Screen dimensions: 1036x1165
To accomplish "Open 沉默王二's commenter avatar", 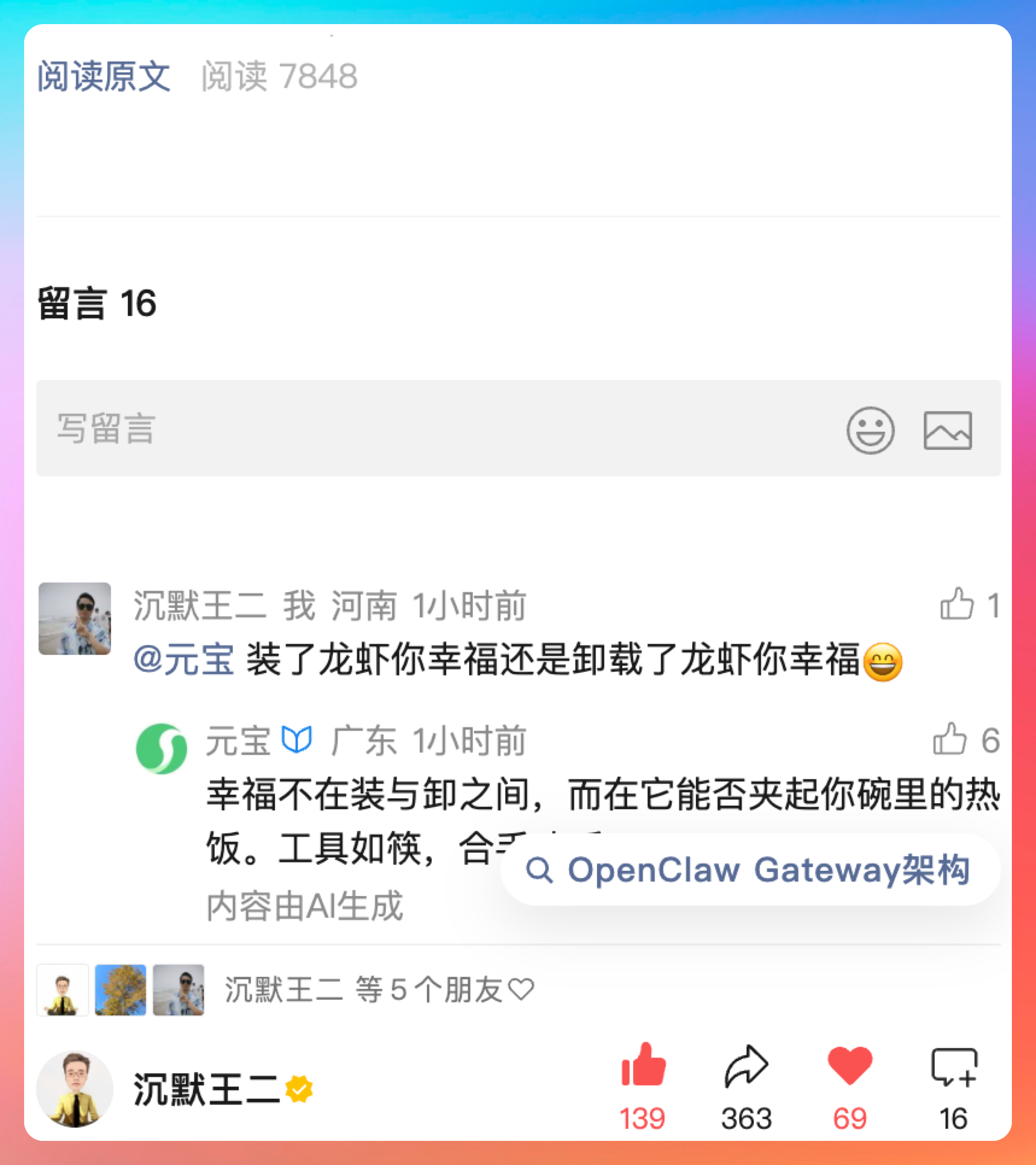I will [75, 619].
